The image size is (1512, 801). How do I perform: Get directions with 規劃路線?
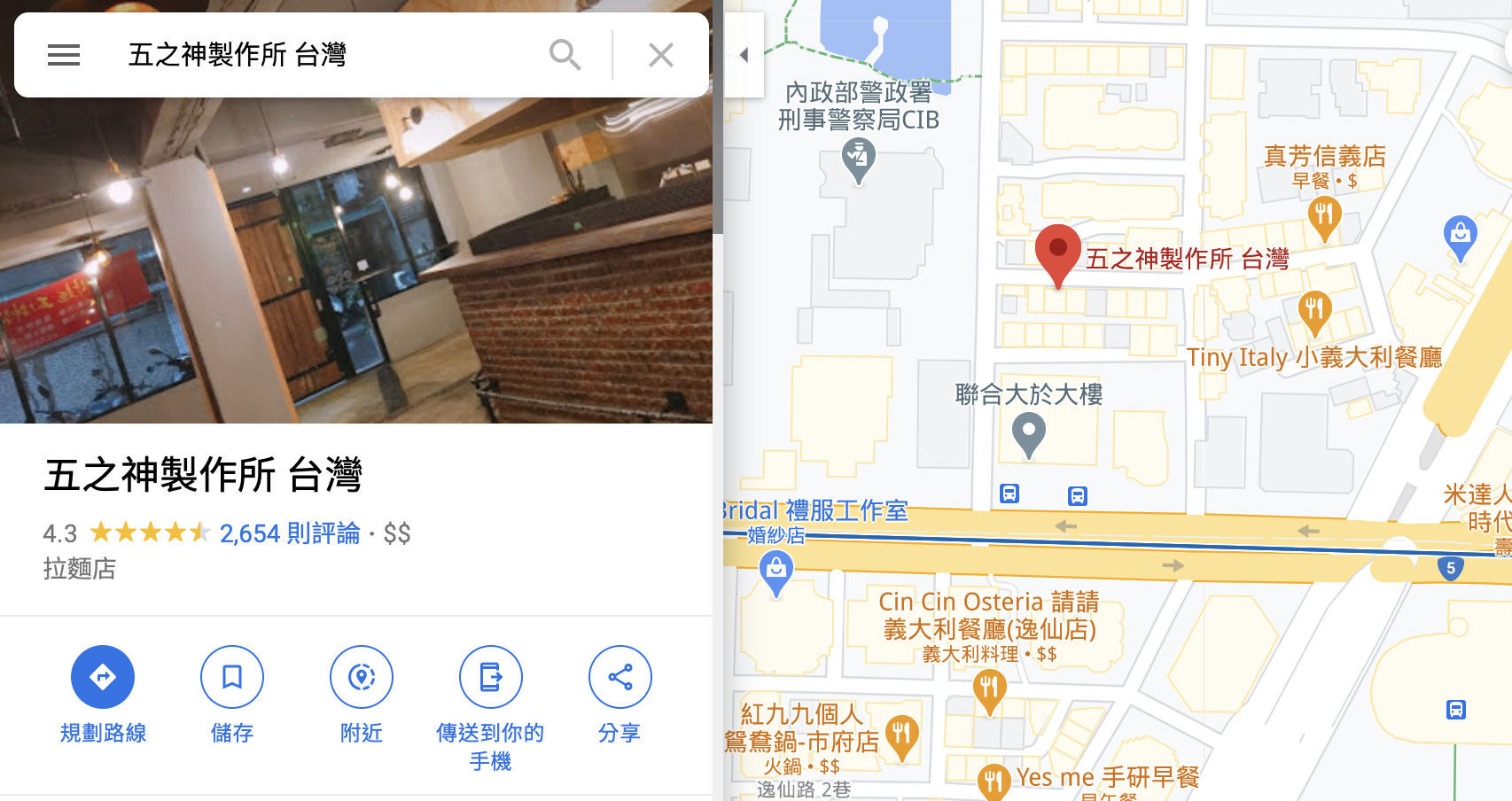point(103,677)
